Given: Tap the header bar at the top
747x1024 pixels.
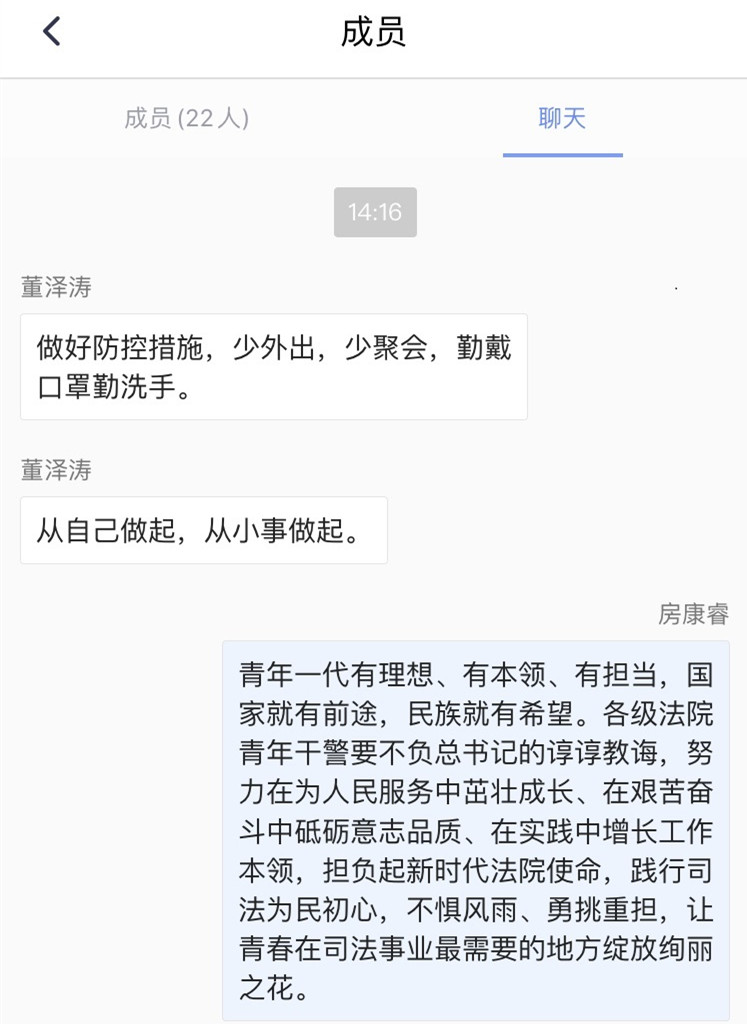Looking at the screenshot, I should point(373,29).
